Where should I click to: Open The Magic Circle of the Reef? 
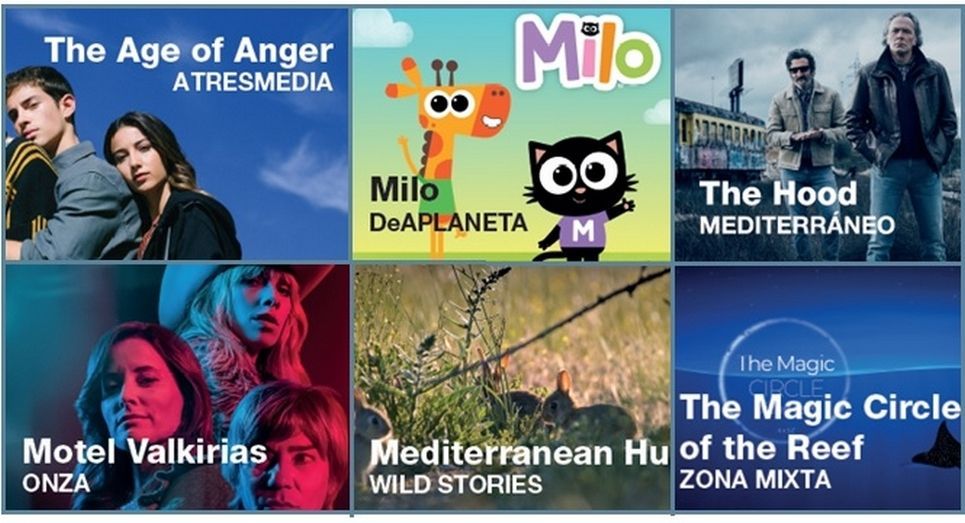(x=817, y=388)
